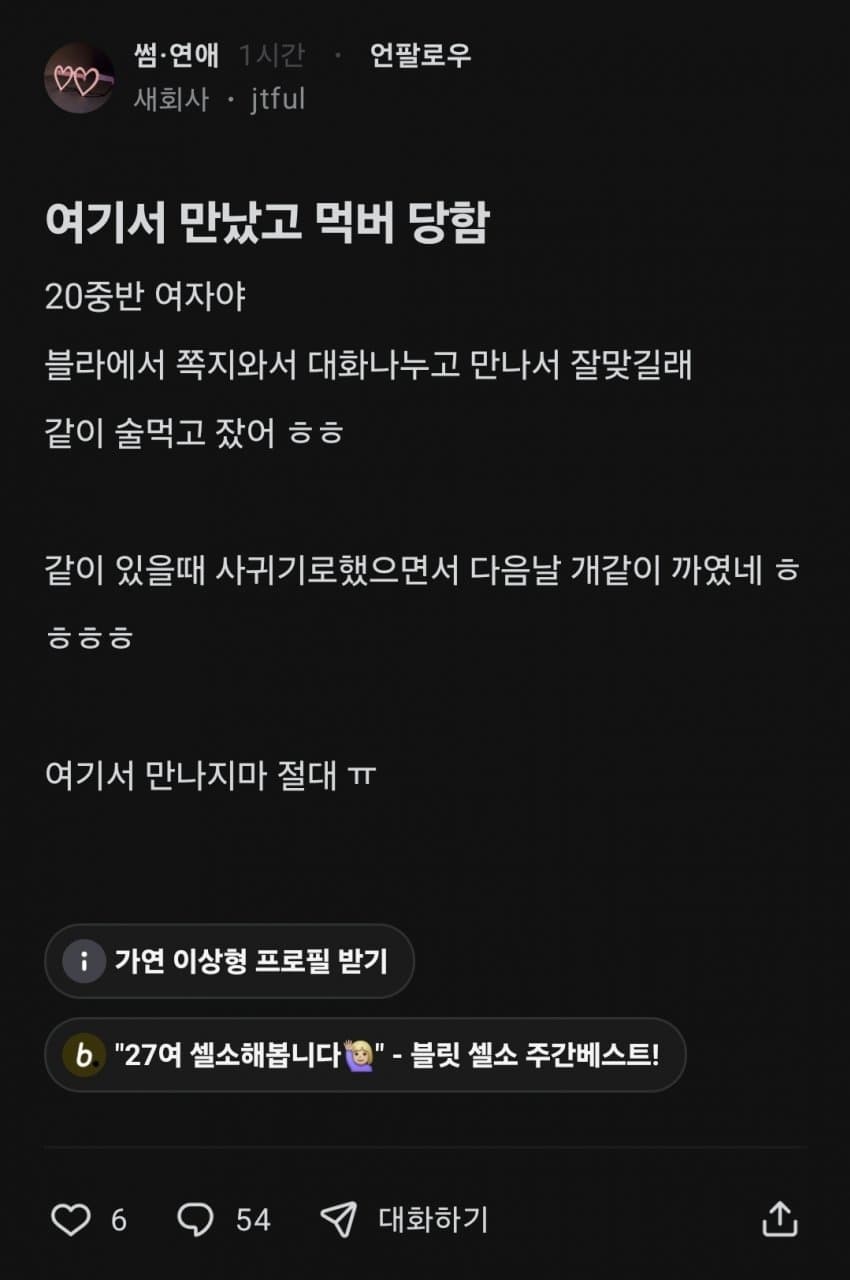The image size is (850, 1280).
Task: Open the 가연 이상형 프로필 받기 chip
Action: tap(229, 961)
